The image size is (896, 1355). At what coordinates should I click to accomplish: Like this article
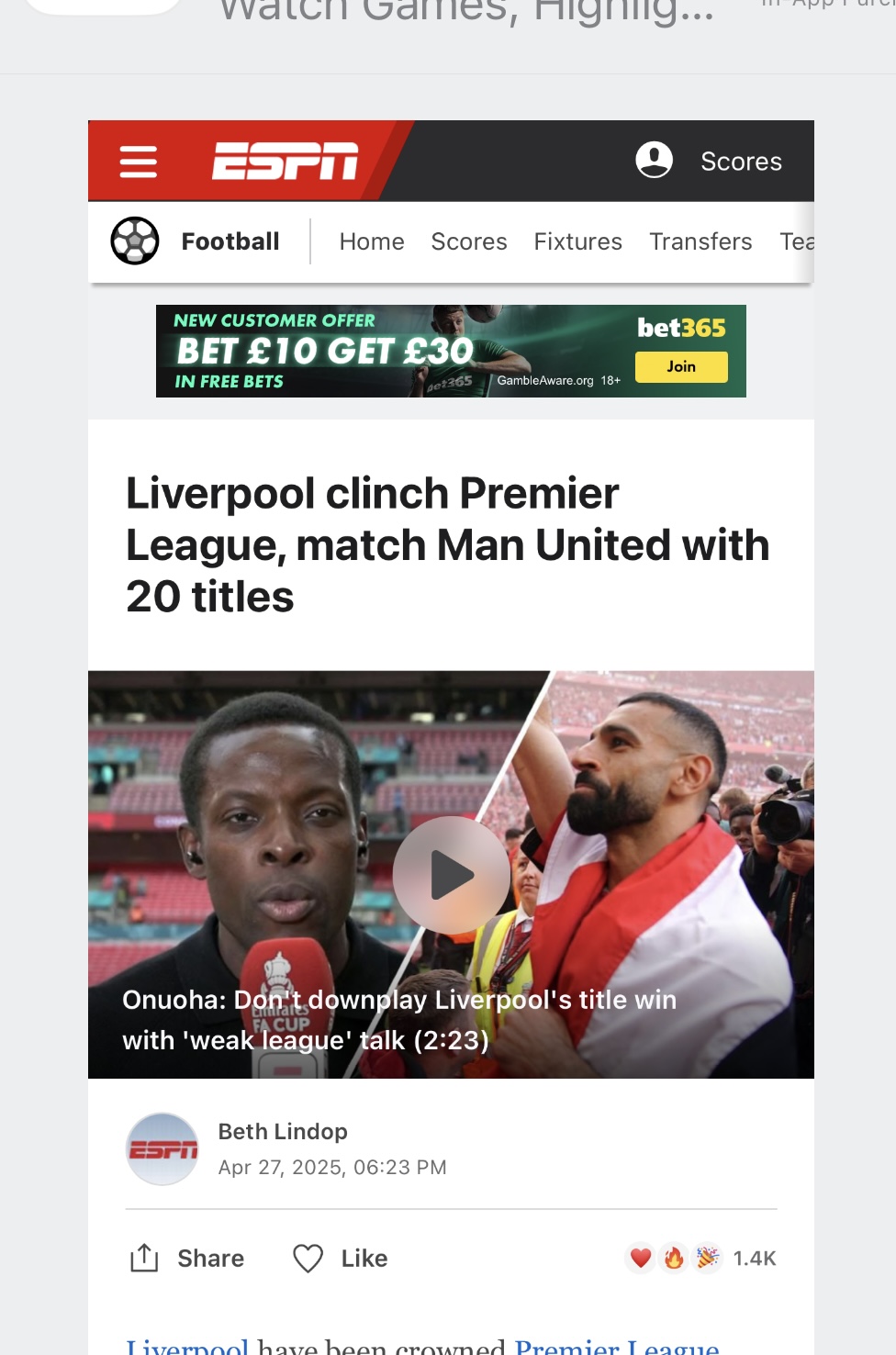tap(341, 1258)
